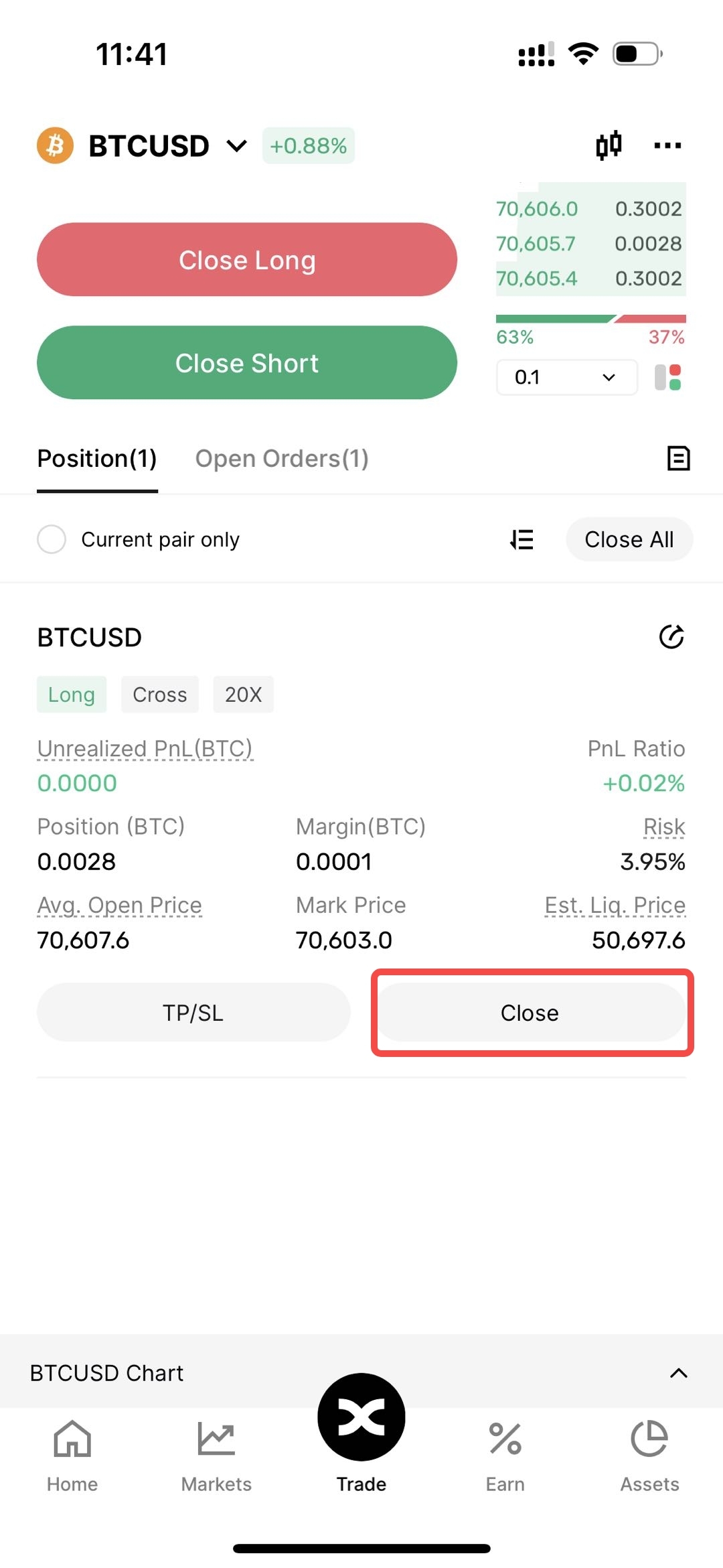Tap the sort positions icon
Screen dimensions: 723x1568
pos(522,539)
